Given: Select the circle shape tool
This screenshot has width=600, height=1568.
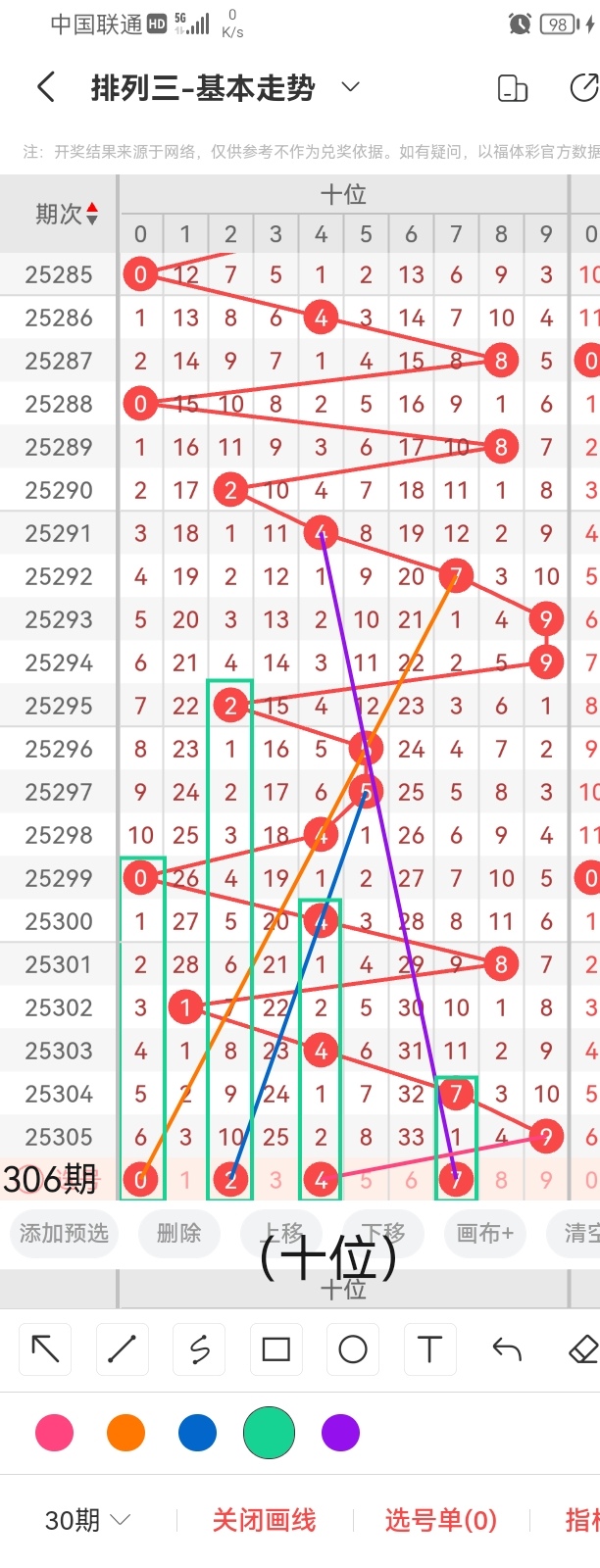Looking at the screenshot, I should [x=353, y=1348].
